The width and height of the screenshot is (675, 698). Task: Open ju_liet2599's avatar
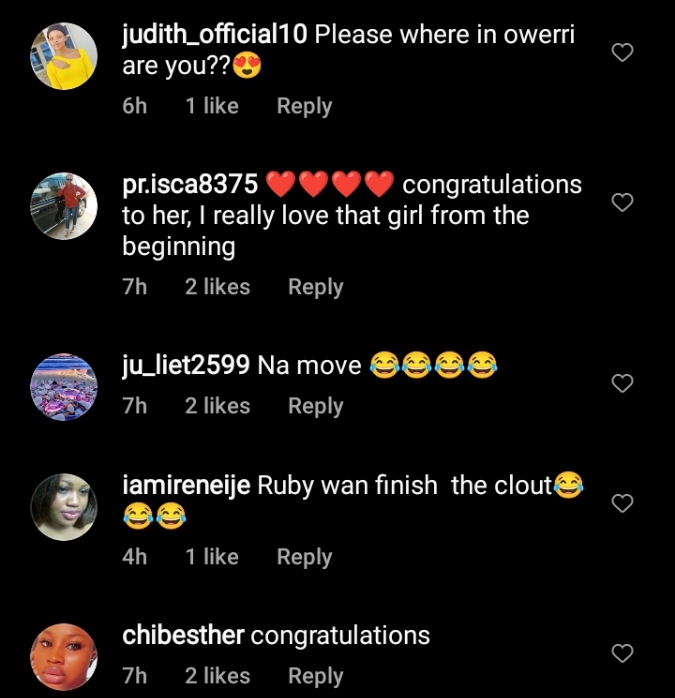tap(64, 385)
